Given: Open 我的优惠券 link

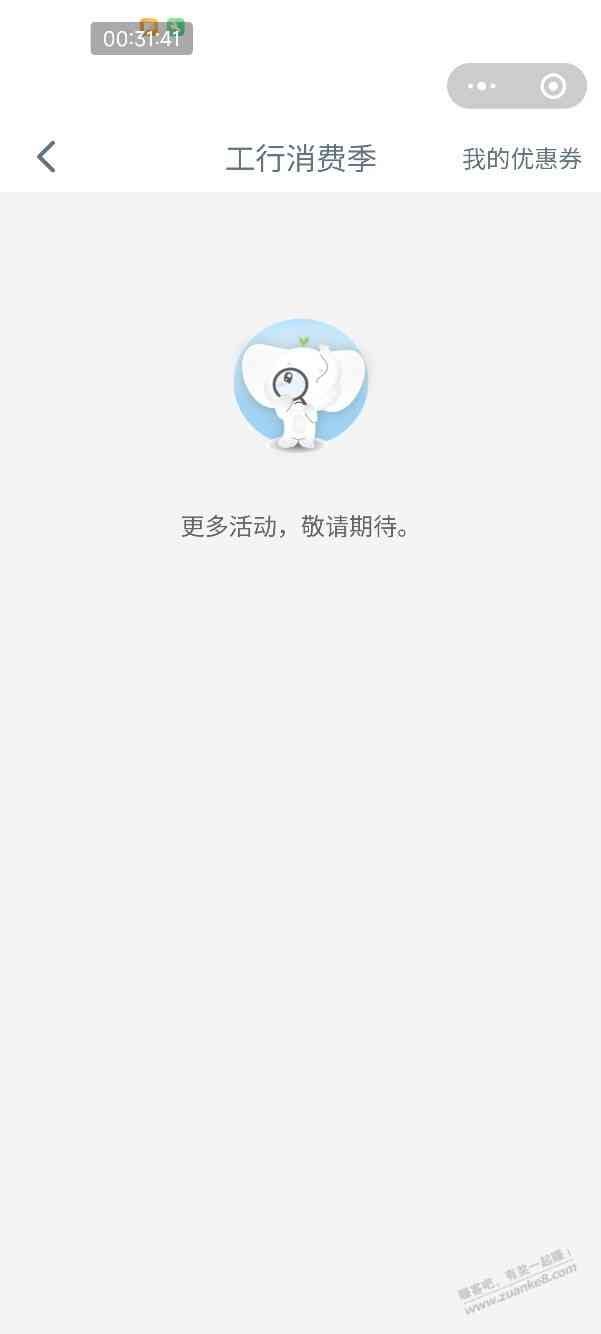Looking at the screenshot, I should point(521,158).
